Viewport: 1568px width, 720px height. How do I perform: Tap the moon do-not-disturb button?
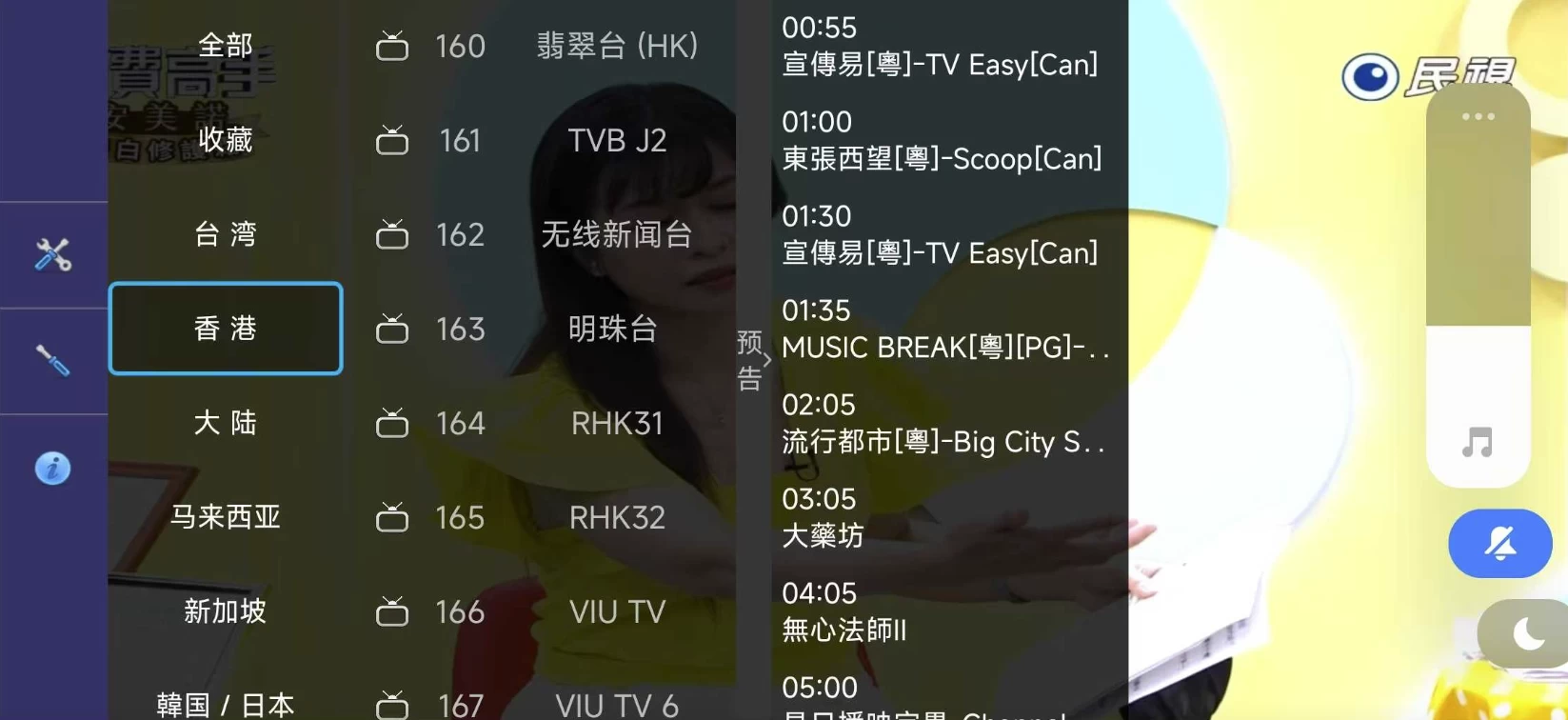pyautogui.click(x=1527, y=634)
